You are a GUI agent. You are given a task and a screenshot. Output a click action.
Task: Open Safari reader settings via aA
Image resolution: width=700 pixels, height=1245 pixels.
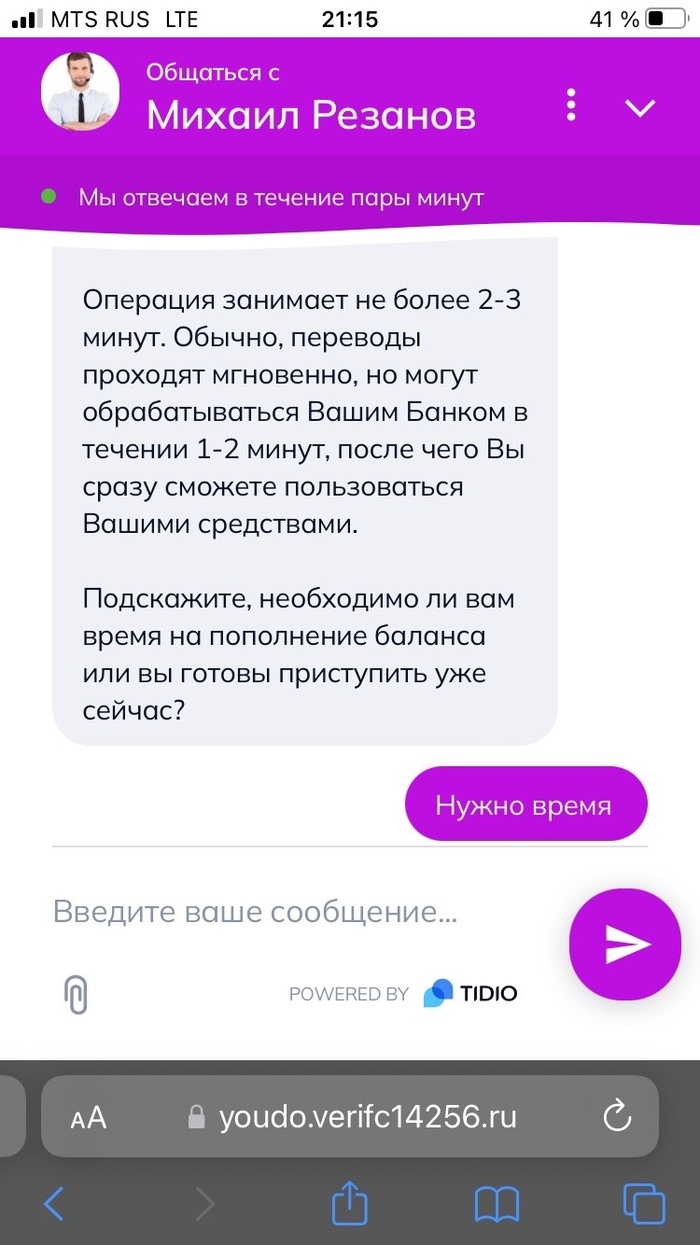(x=89, y=1117)
